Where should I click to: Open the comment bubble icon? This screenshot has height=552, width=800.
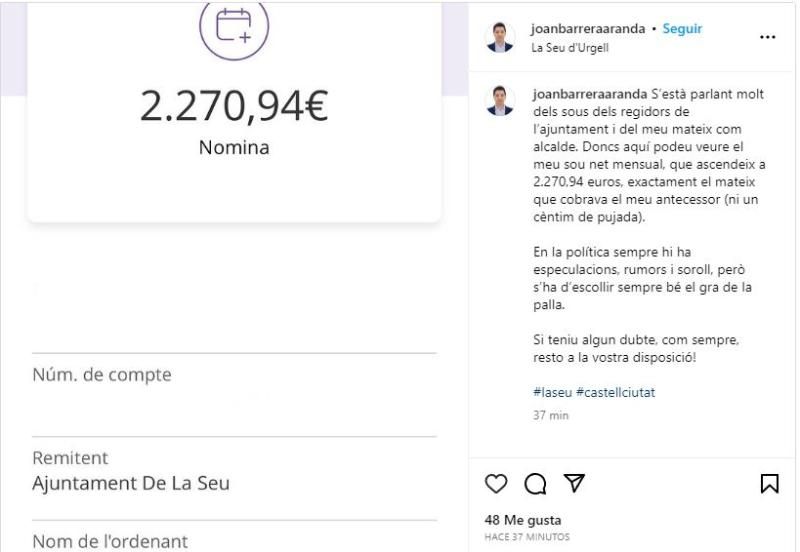tap(534, 484)
